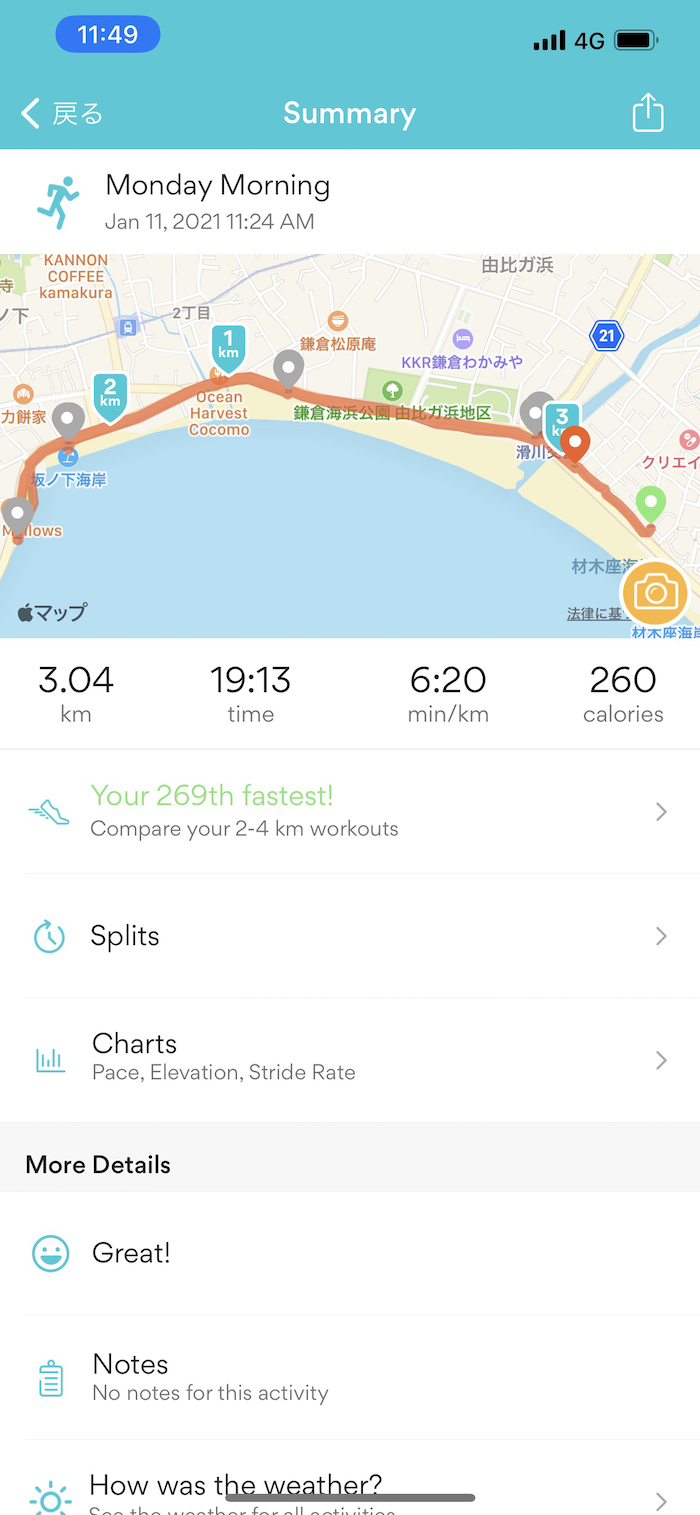
Task: Compare your 2-4 km workouts
Action: [x=349, y=811]
